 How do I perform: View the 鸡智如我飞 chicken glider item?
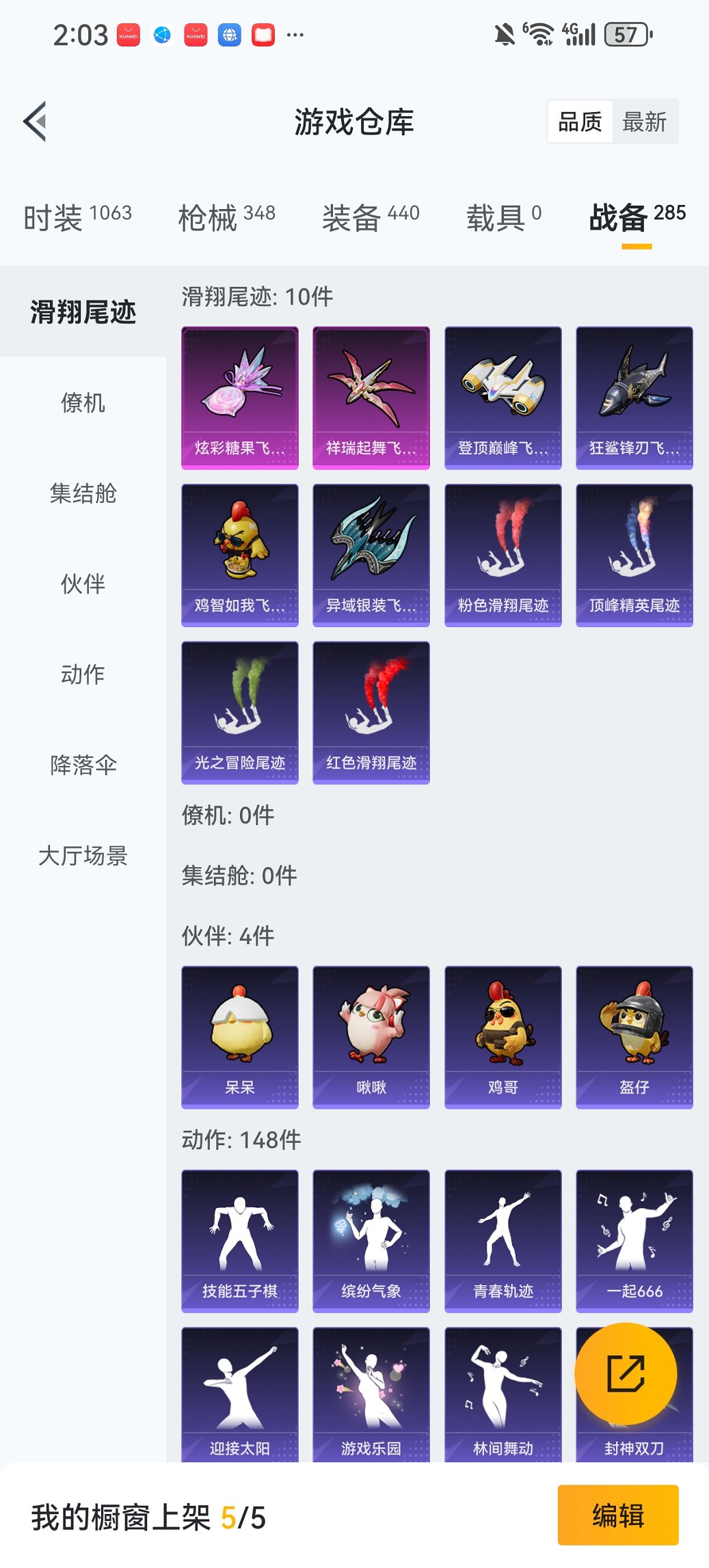[x=240, y=555]
